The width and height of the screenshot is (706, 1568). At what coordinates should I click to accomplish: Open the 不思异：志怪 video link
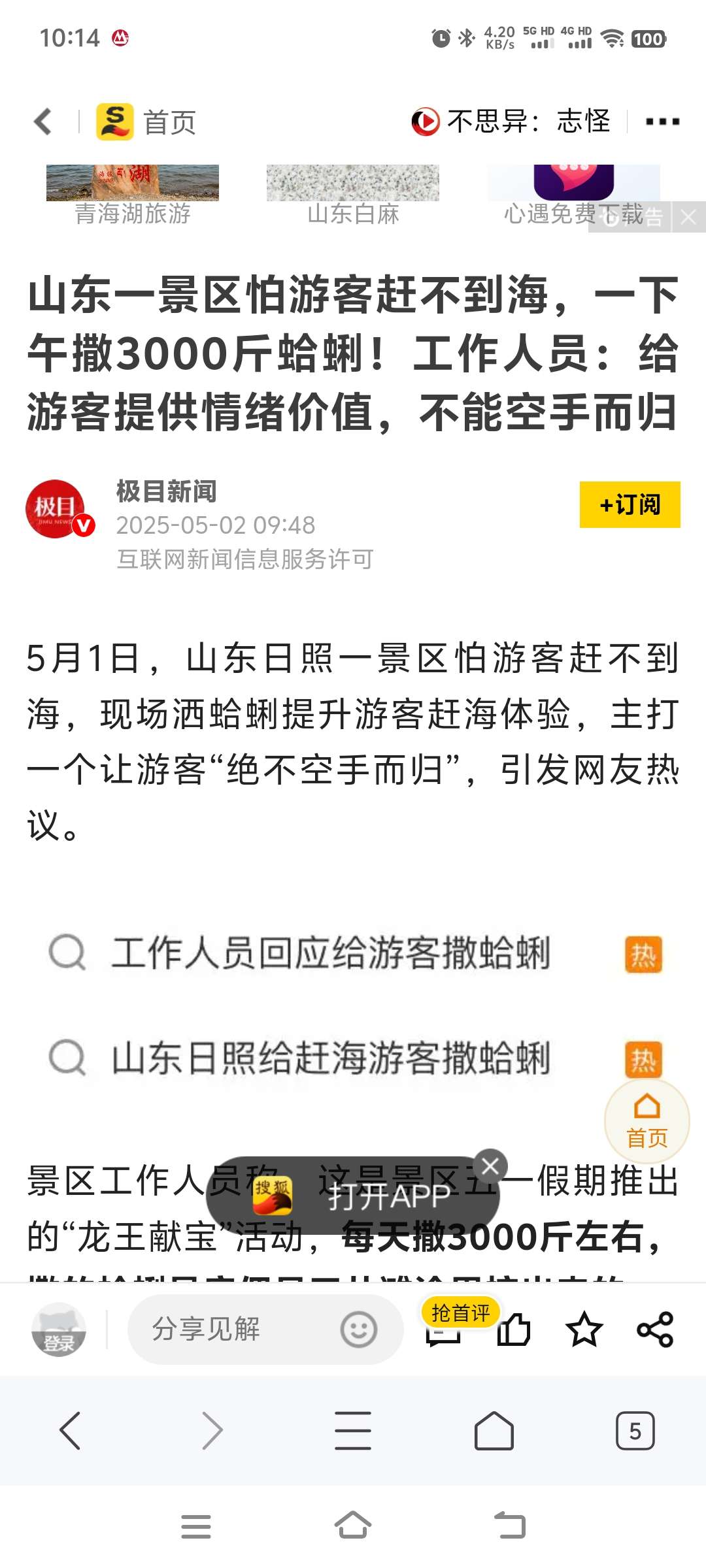(511, 122)
